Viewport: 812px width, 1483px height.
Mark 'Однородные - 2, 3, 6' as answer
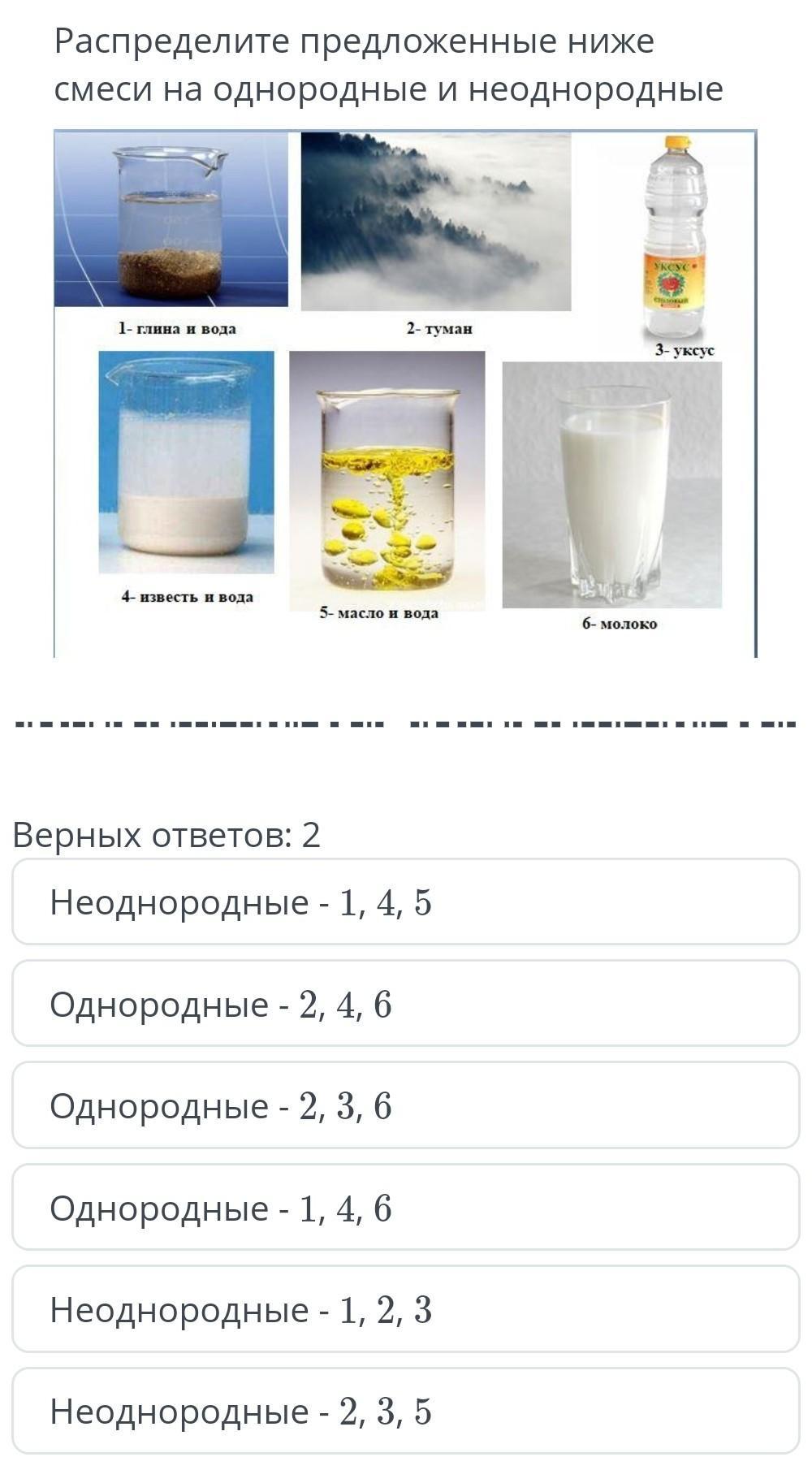[405, 1105]
